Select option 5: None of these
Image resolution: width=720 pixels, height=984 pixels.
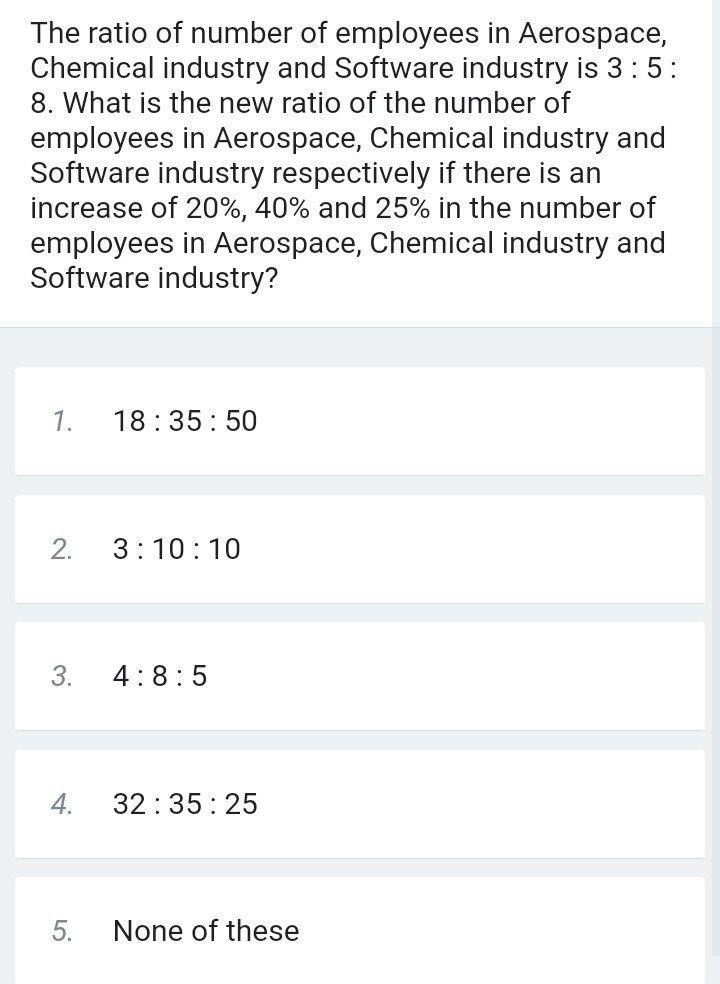tap(206, 931)
